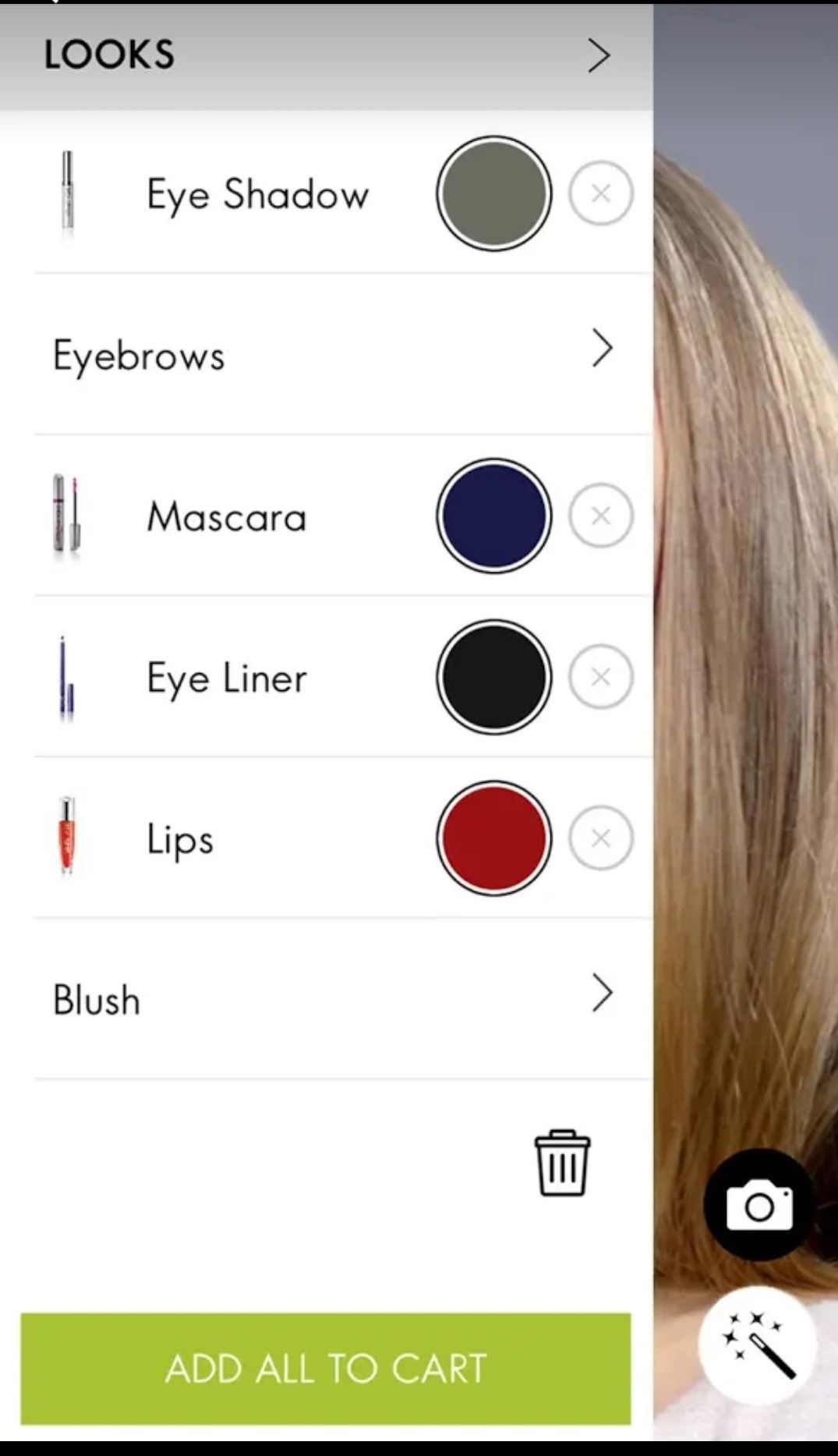Select the Eye Shadow color swatch

point(494,193)
